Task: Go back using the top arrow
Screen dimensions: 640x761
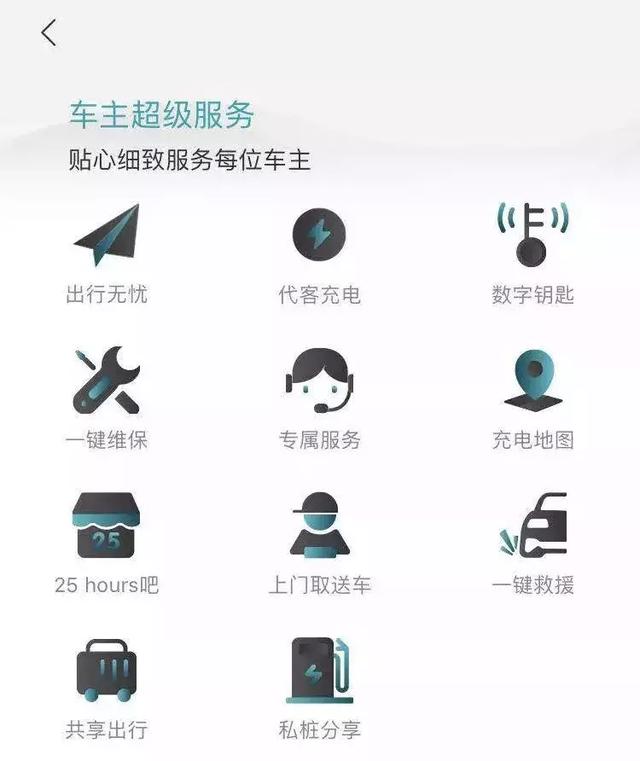Action: pos(48,33)
